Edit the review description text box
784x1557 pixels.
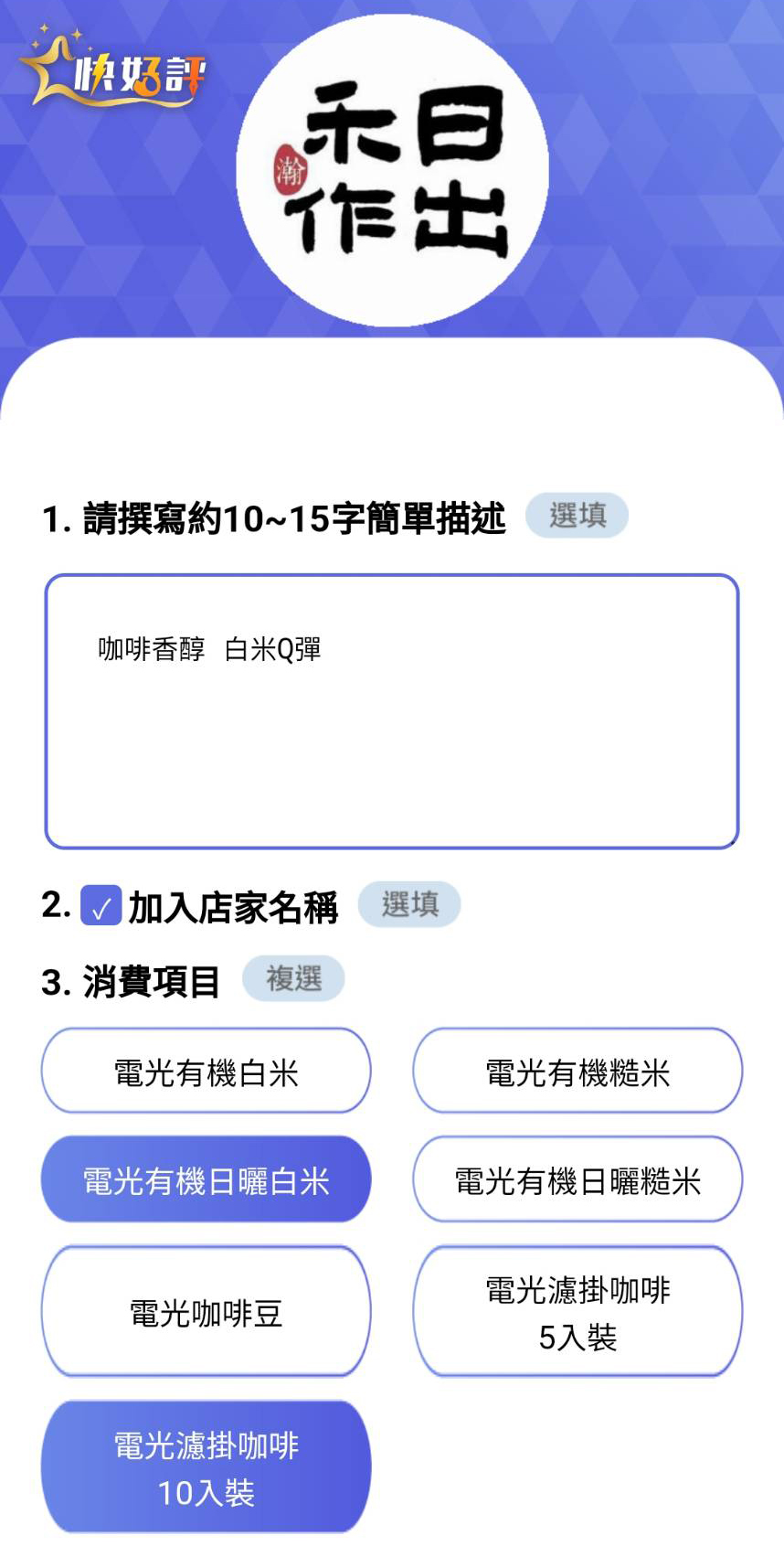coord(391,711)
